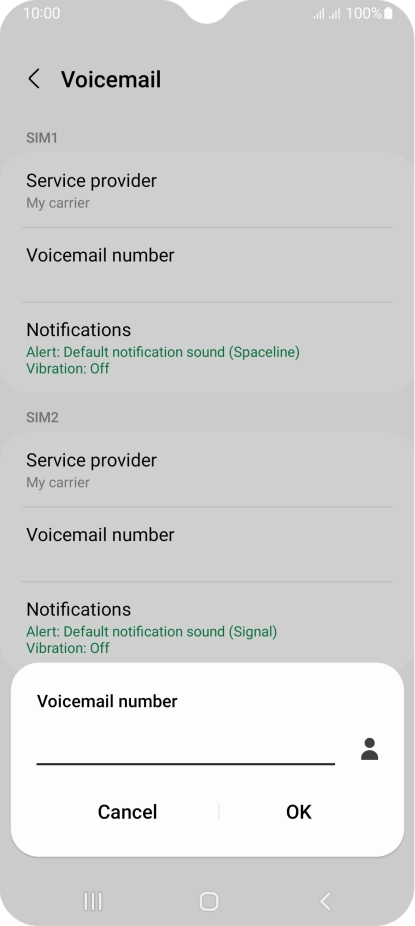The width and height of the screenshot is (415, 926).
Task: Cancel the voicemail number dialog
Action: pyautogui.click(x=128, y=811)
